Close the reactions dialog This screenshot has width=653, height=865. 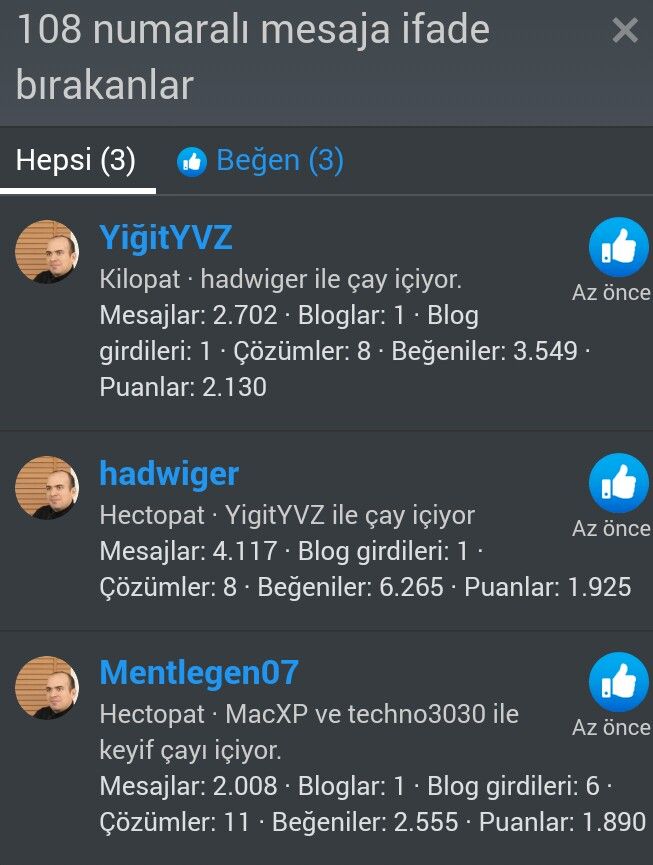coord(625,31)
